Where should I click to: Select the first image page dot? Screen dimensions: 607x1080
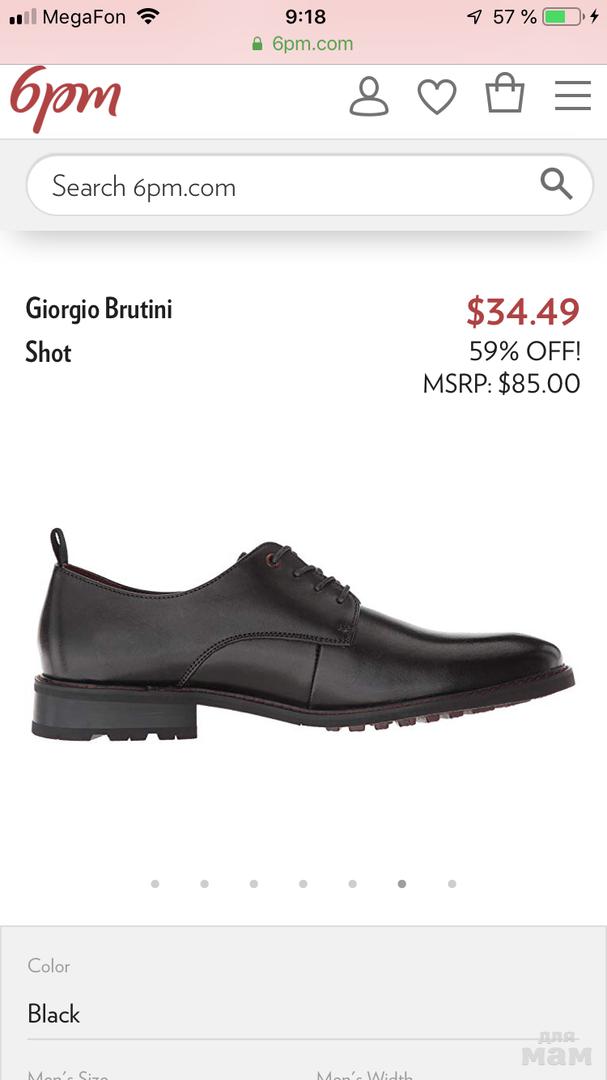pos(155,884)
